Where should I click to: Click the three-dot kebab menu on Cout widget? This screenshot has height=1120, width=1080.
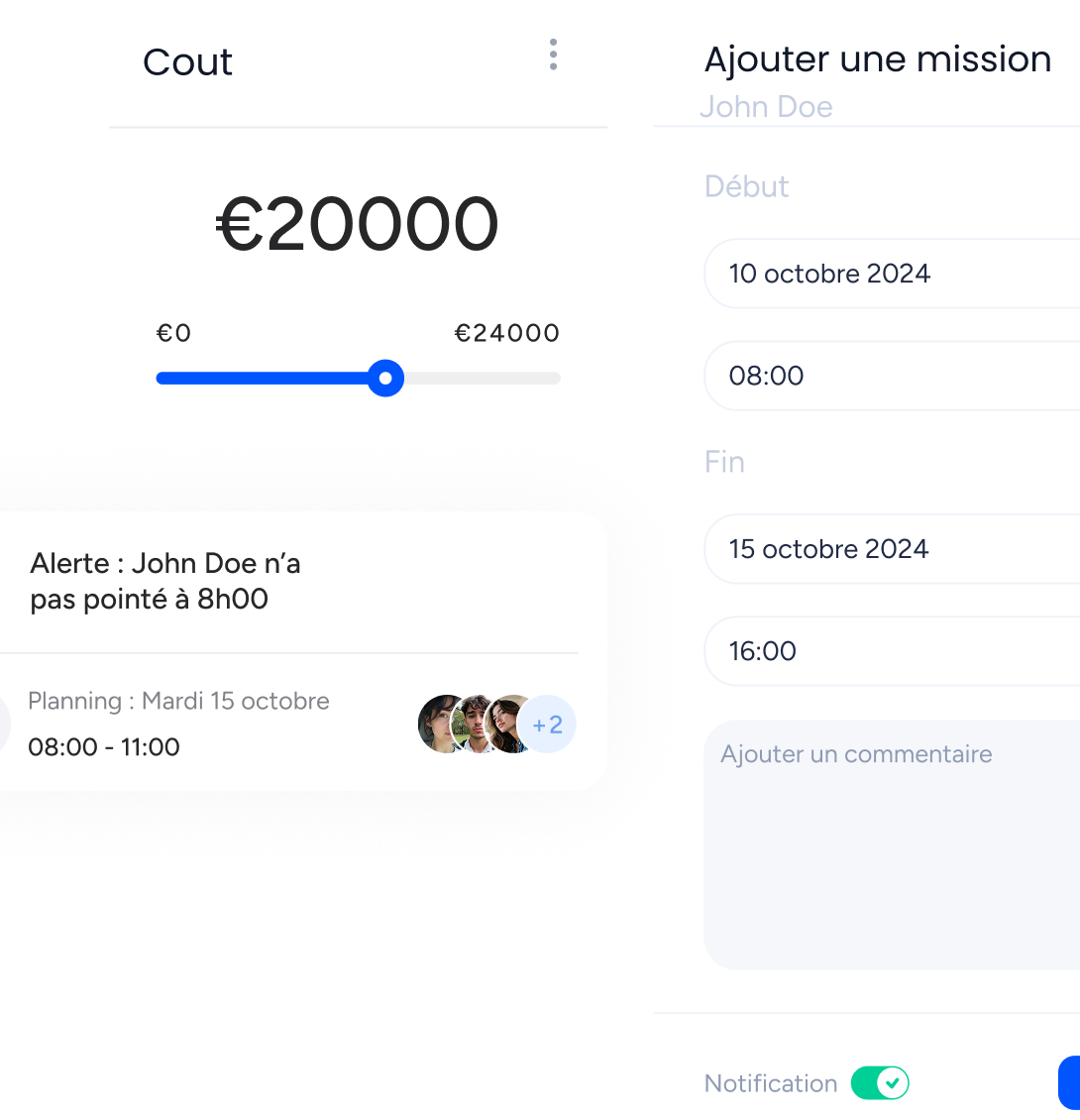[552, 55]
